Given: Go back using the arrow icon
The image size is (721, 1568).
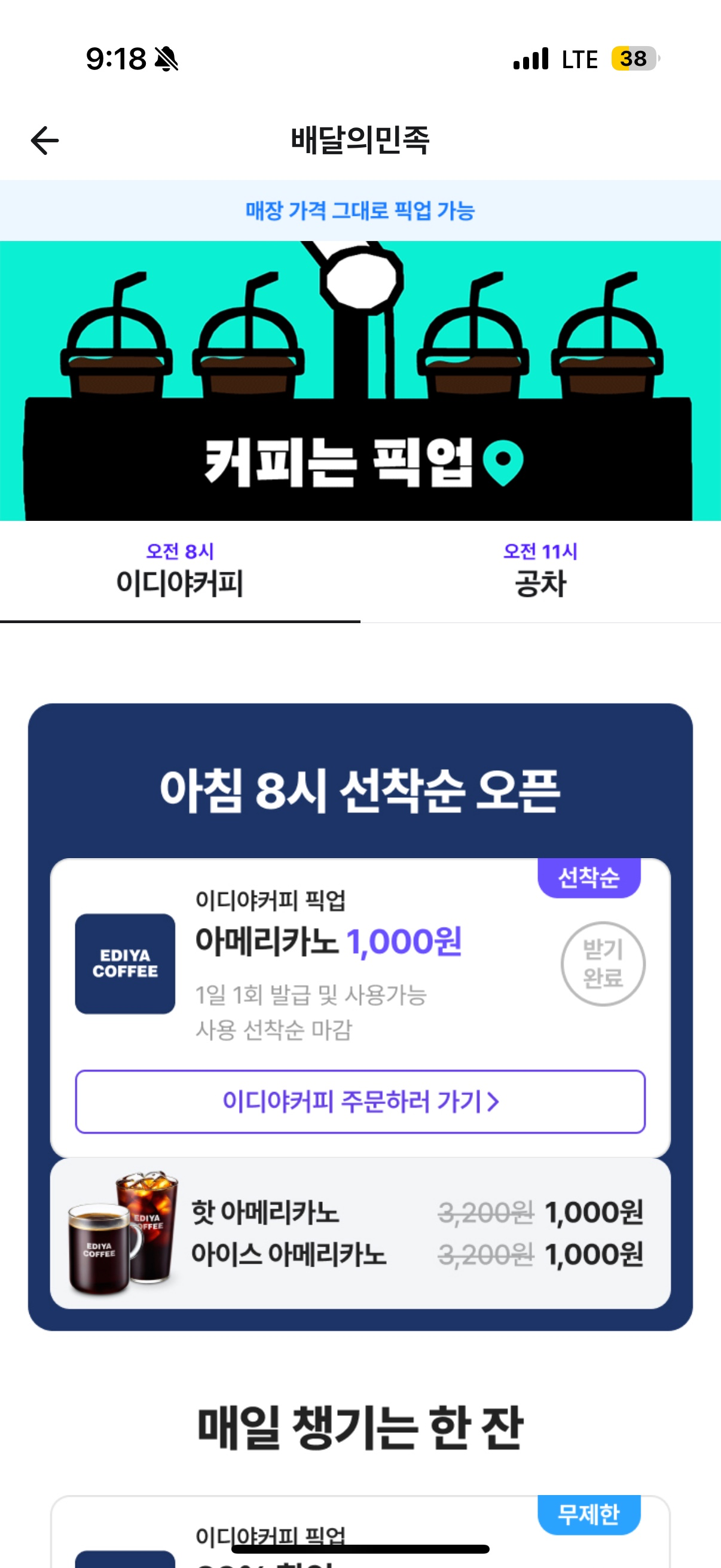Looking at the screenshot, I should (44, 141).
